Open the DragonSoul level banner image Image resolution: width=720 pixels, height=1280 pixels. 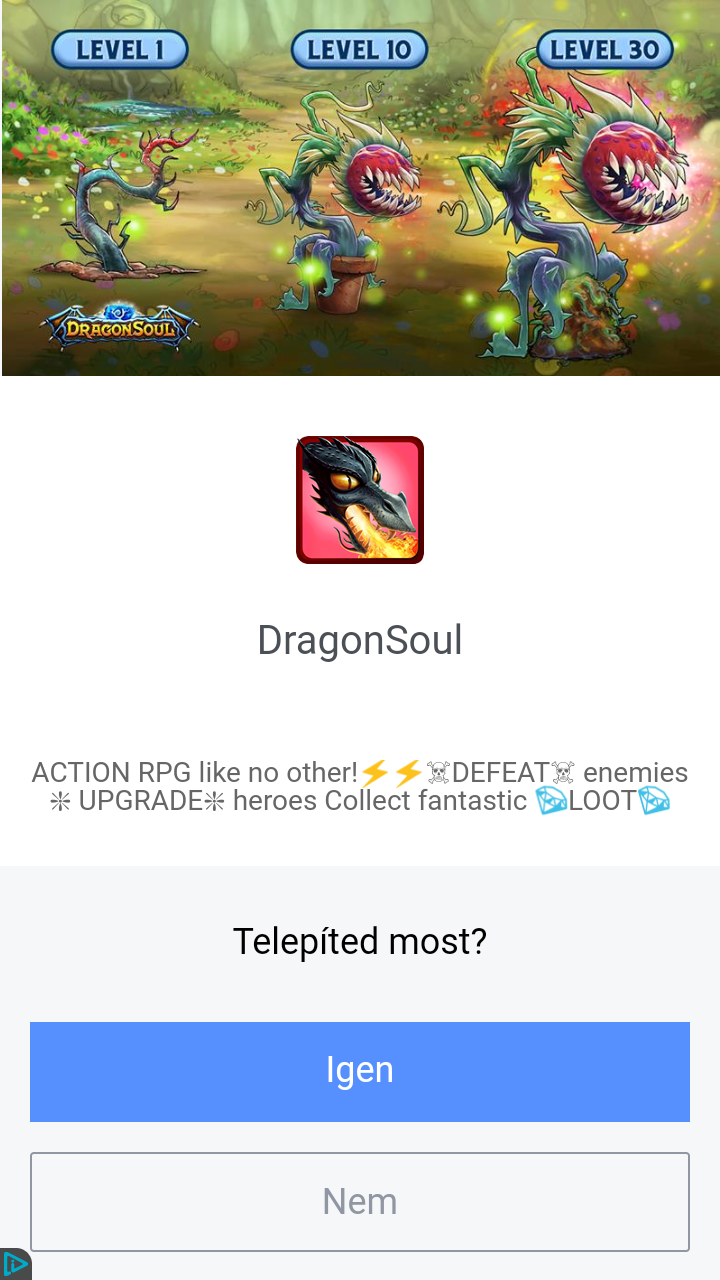(360, 188)
